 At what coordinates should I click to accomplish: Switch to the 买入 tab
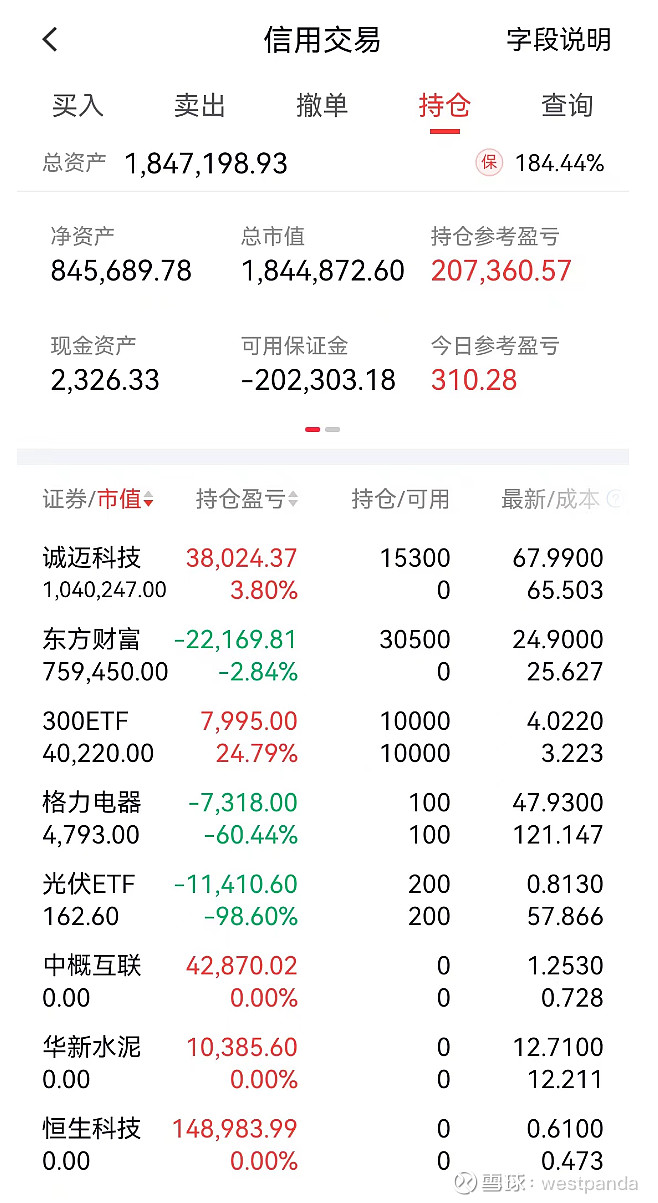(x=78, y=105)
